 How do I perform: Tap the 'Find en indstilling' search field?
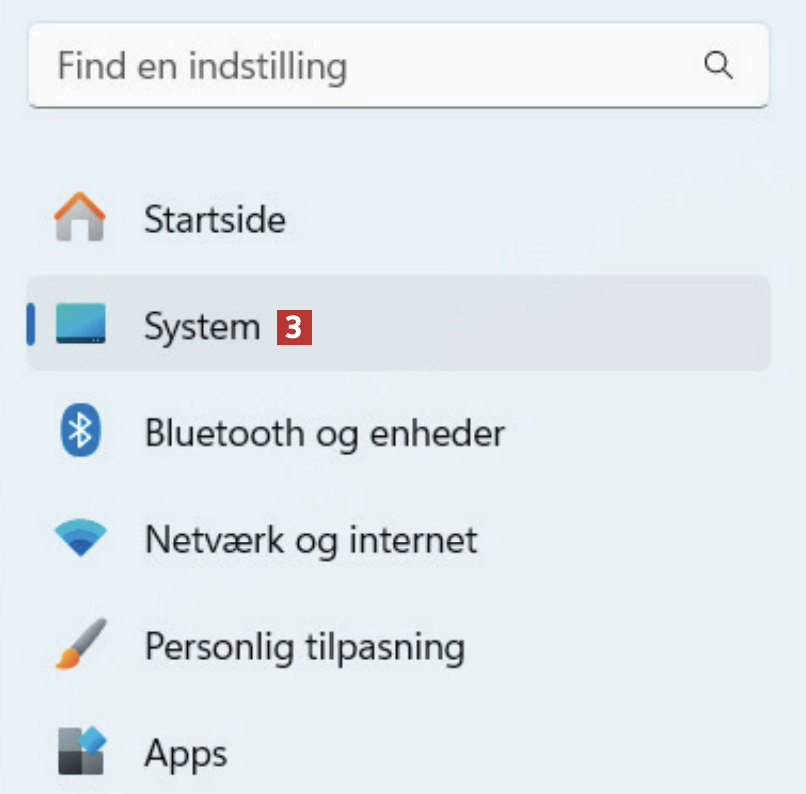tap(370, 67)
